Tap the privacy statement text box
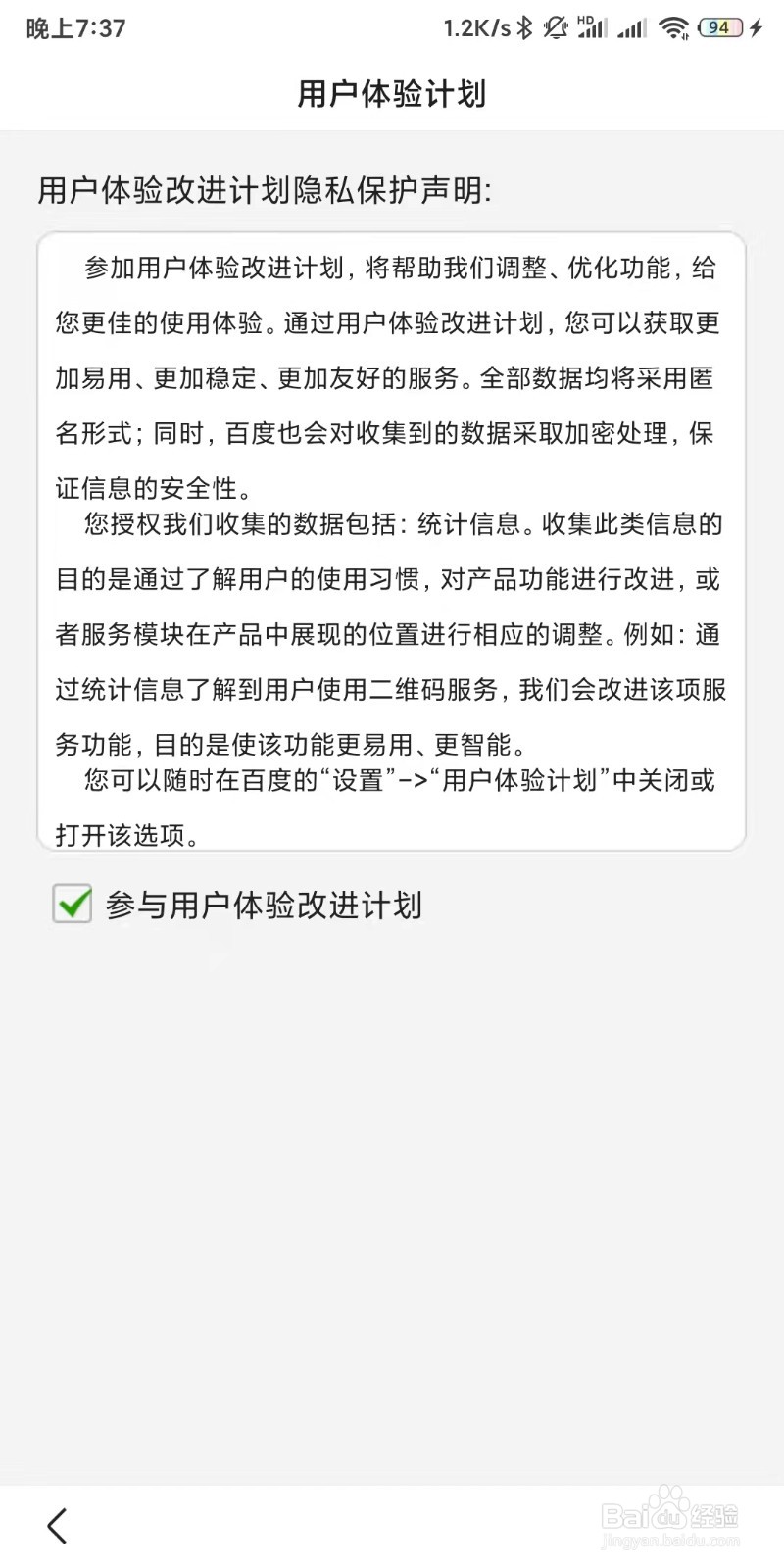 point(392,539)
